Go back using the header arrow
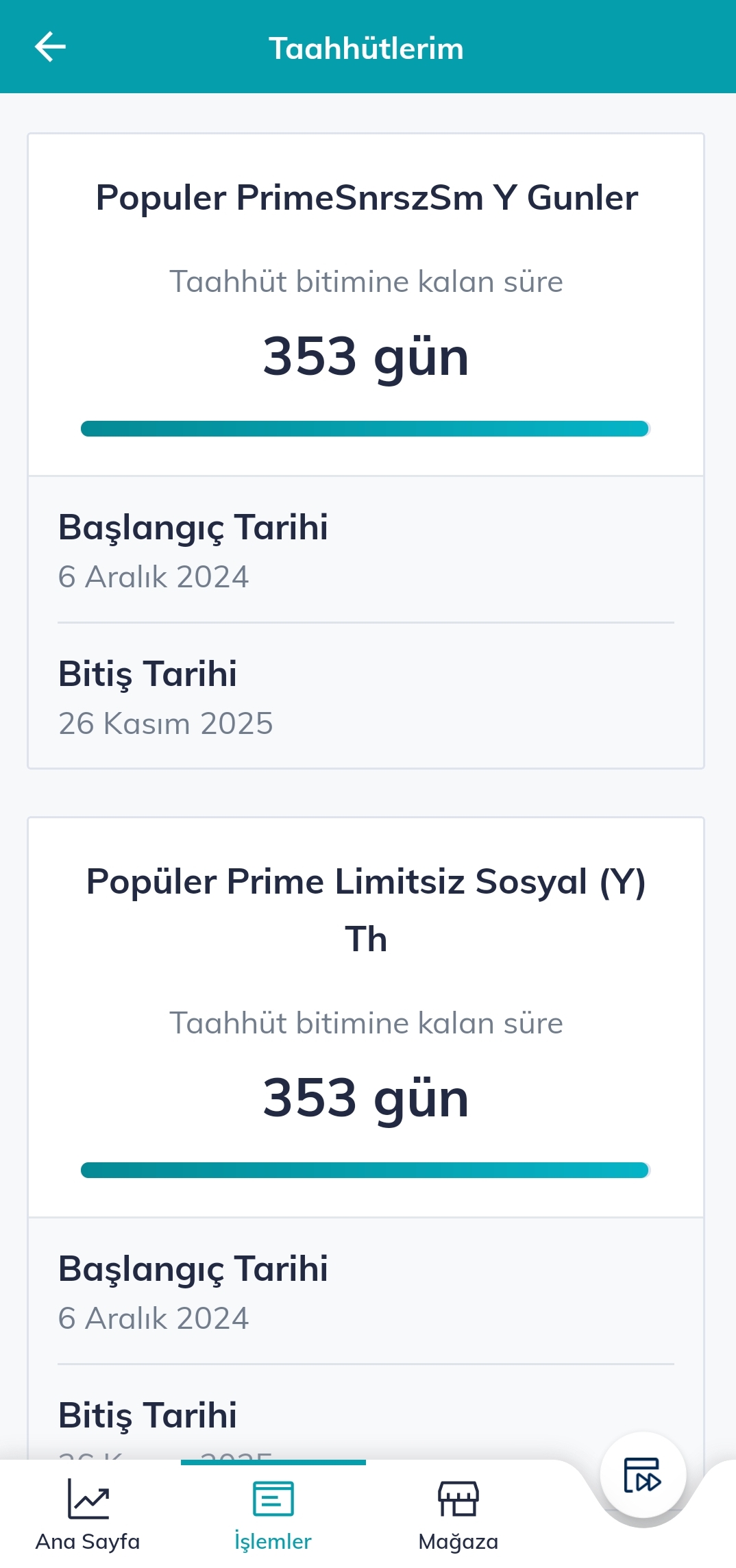The image size is (736, 1568). point(50,47)
